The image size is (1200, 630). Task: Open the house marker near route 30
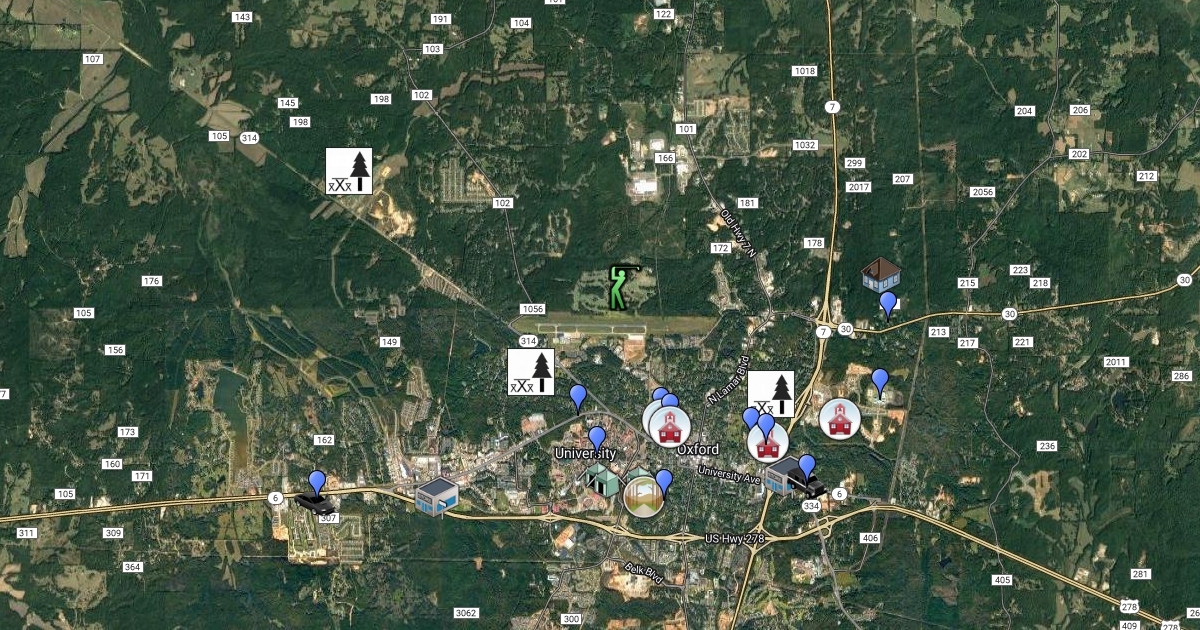point(880,273)
